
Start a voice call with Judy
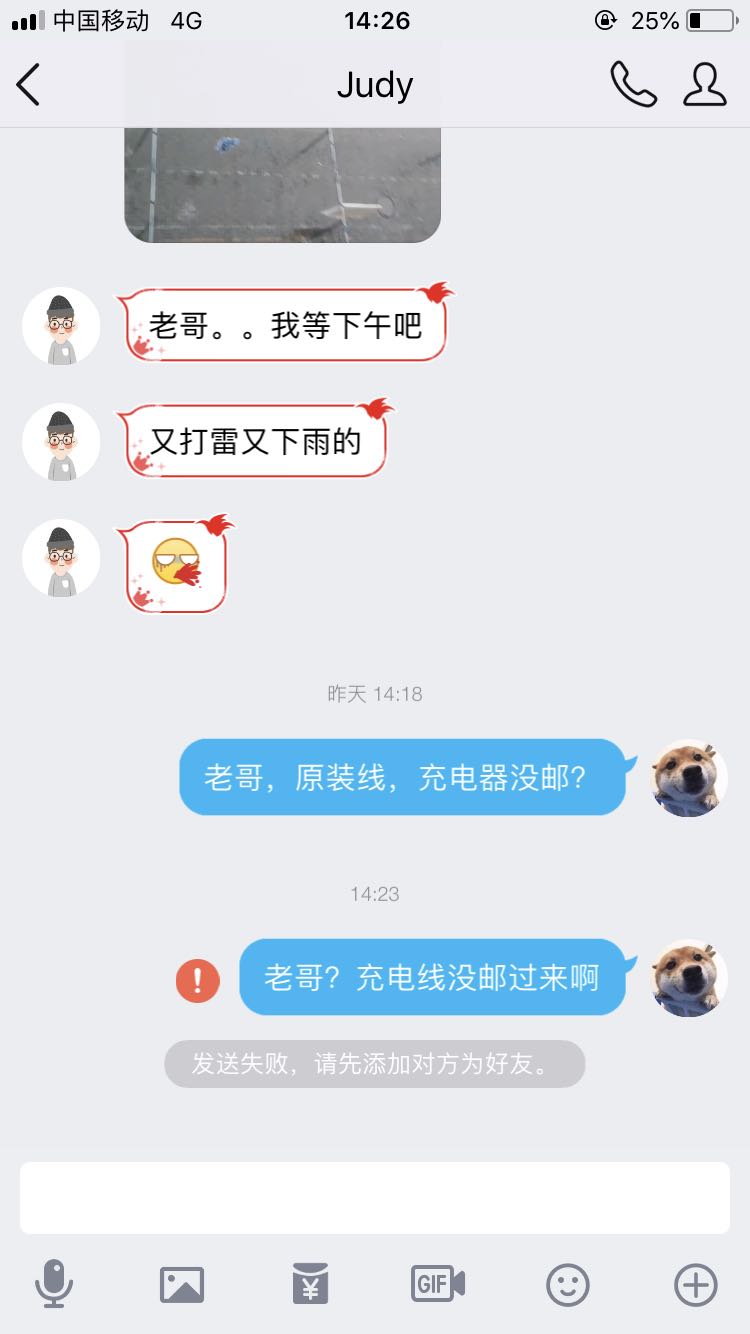634,85
